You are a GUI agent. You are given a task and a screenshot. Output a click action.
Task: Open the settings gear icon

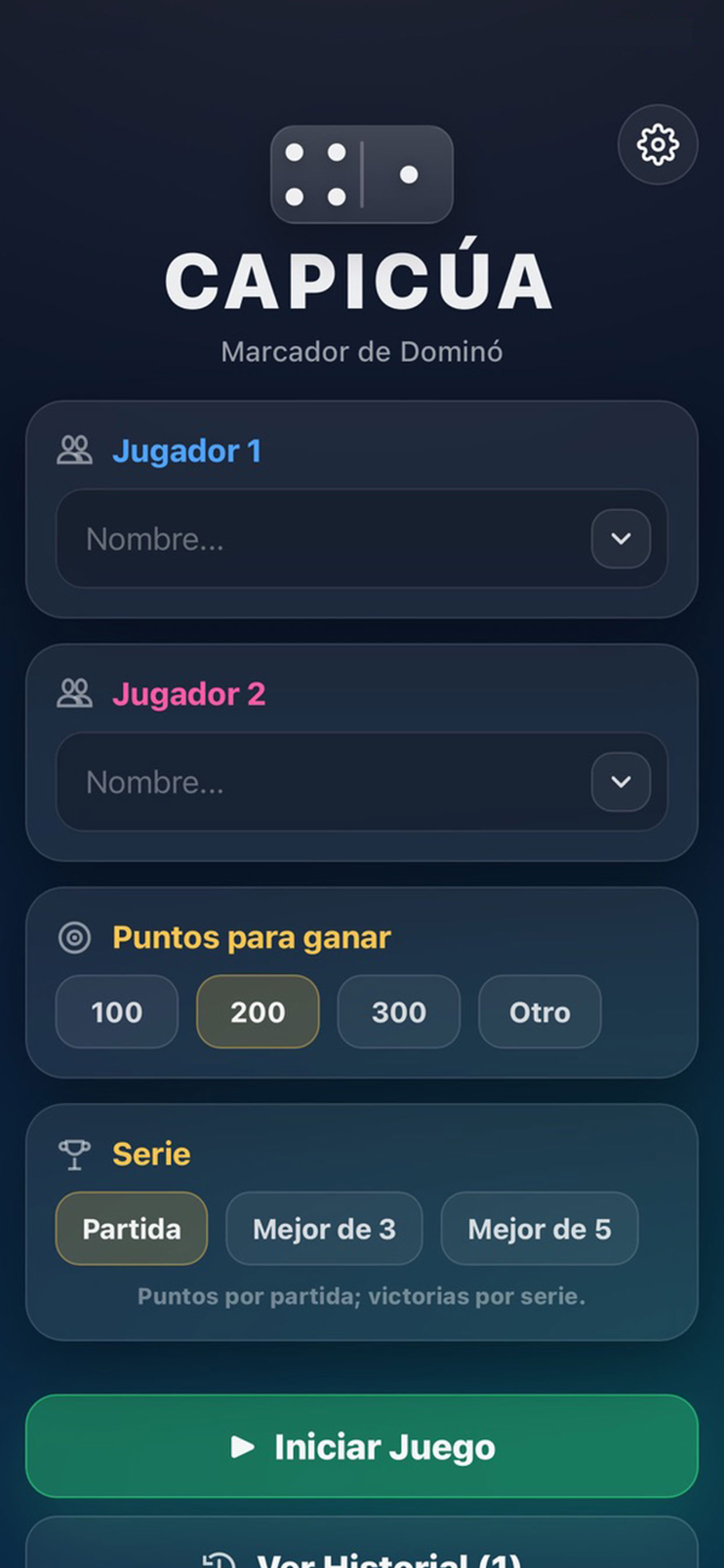click(658, 145)
